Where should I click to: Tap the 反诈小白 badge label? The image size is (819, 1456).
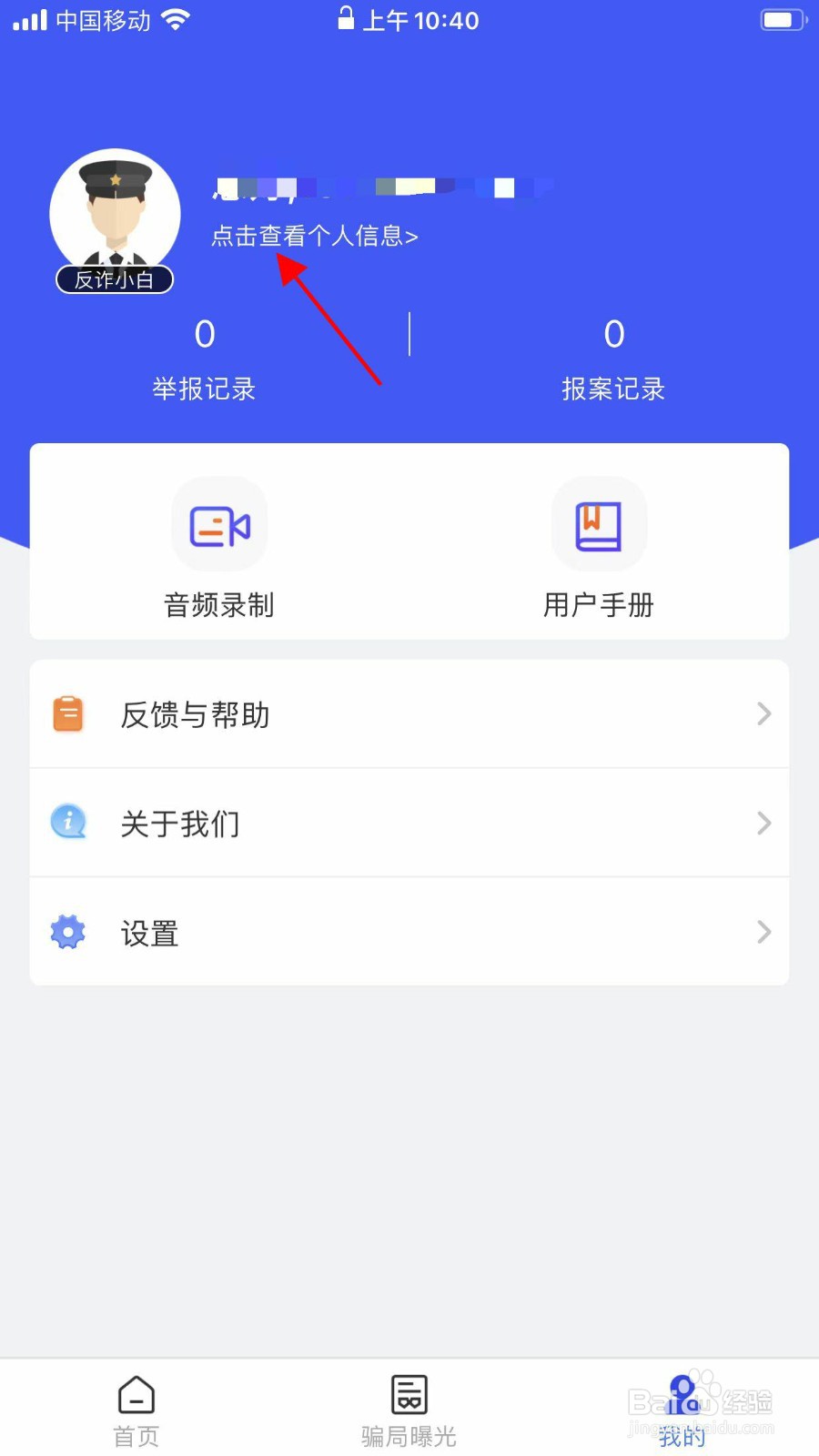pyautogui.click(x=114, y=279)
